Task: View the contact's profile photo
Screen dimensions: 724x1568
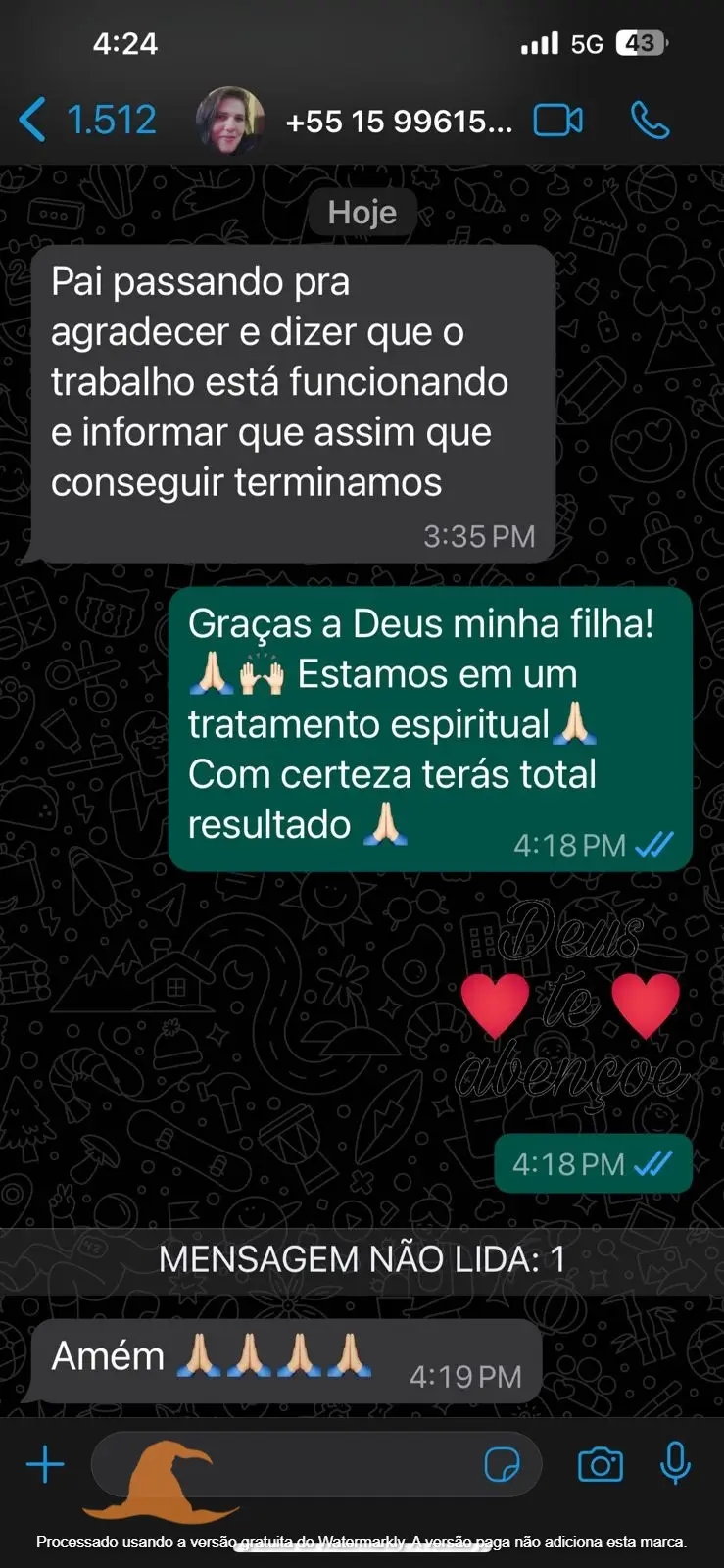Action: (x=231, y=121)
